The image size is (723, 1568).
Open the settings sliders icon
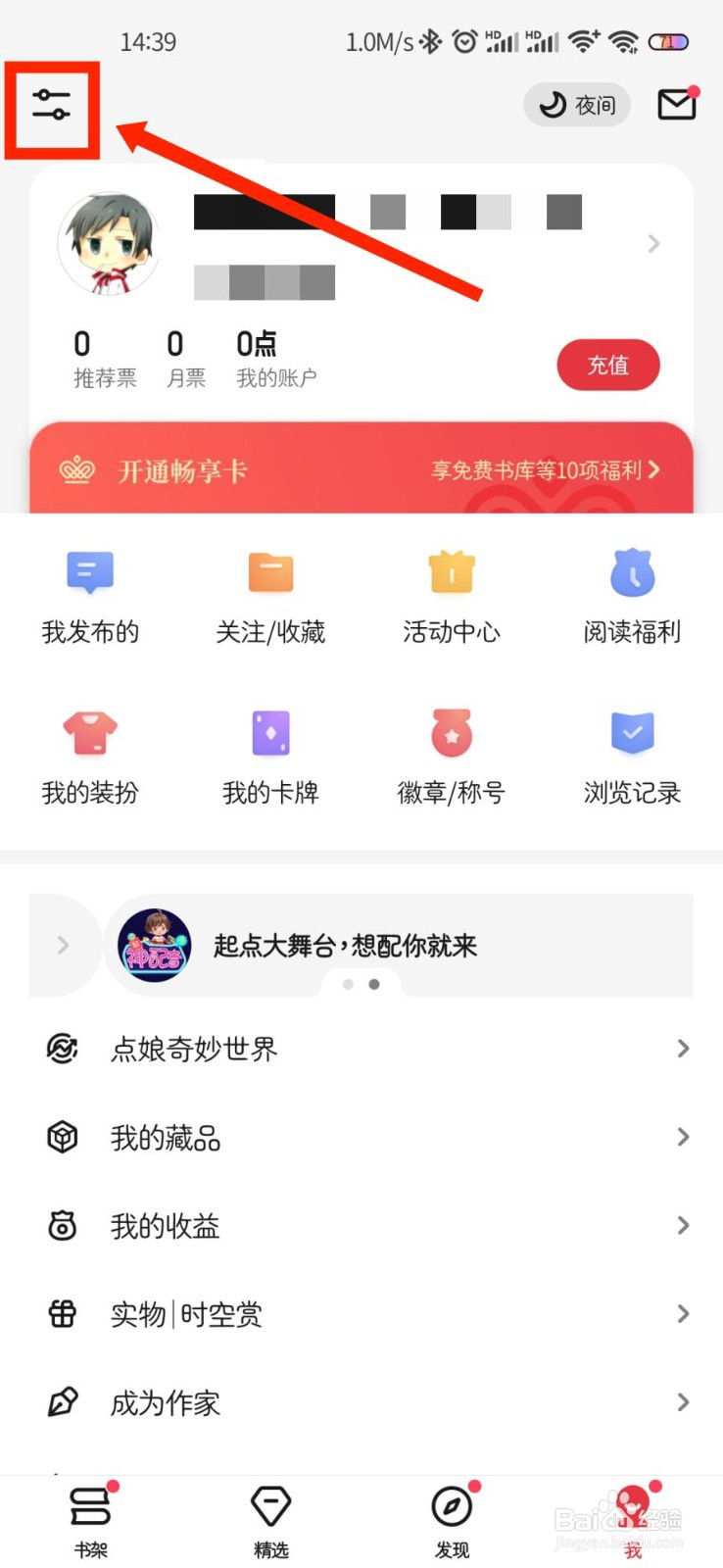(51, 105)
